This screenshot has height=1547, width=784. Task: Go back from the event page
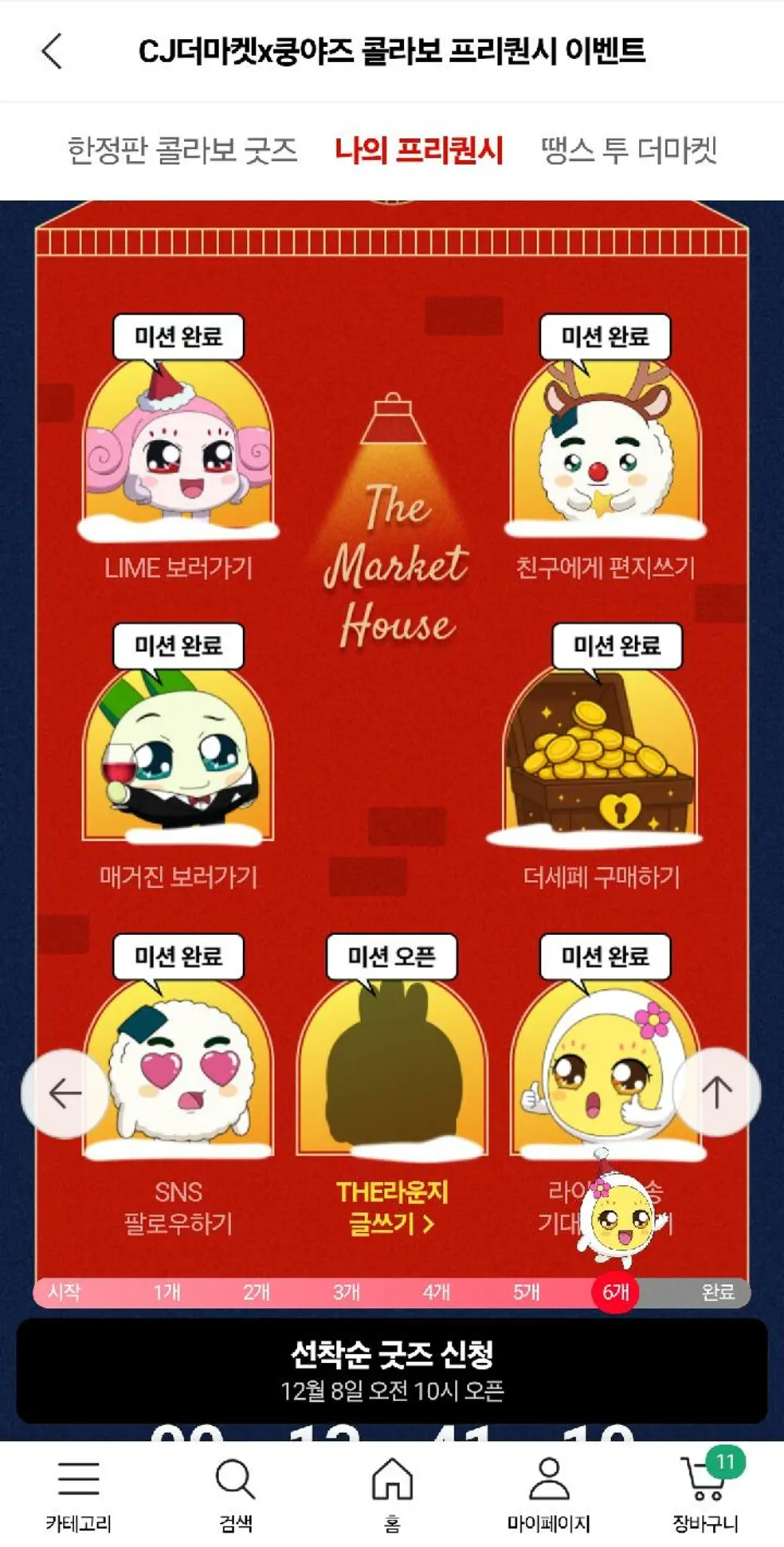click(53, 51)
